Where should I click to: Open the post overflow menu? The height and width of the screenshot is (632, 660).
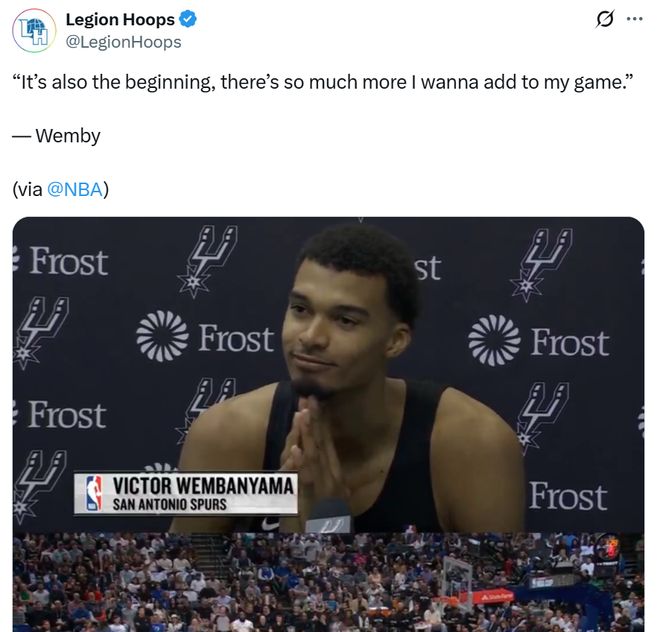[x=635, y=19]
